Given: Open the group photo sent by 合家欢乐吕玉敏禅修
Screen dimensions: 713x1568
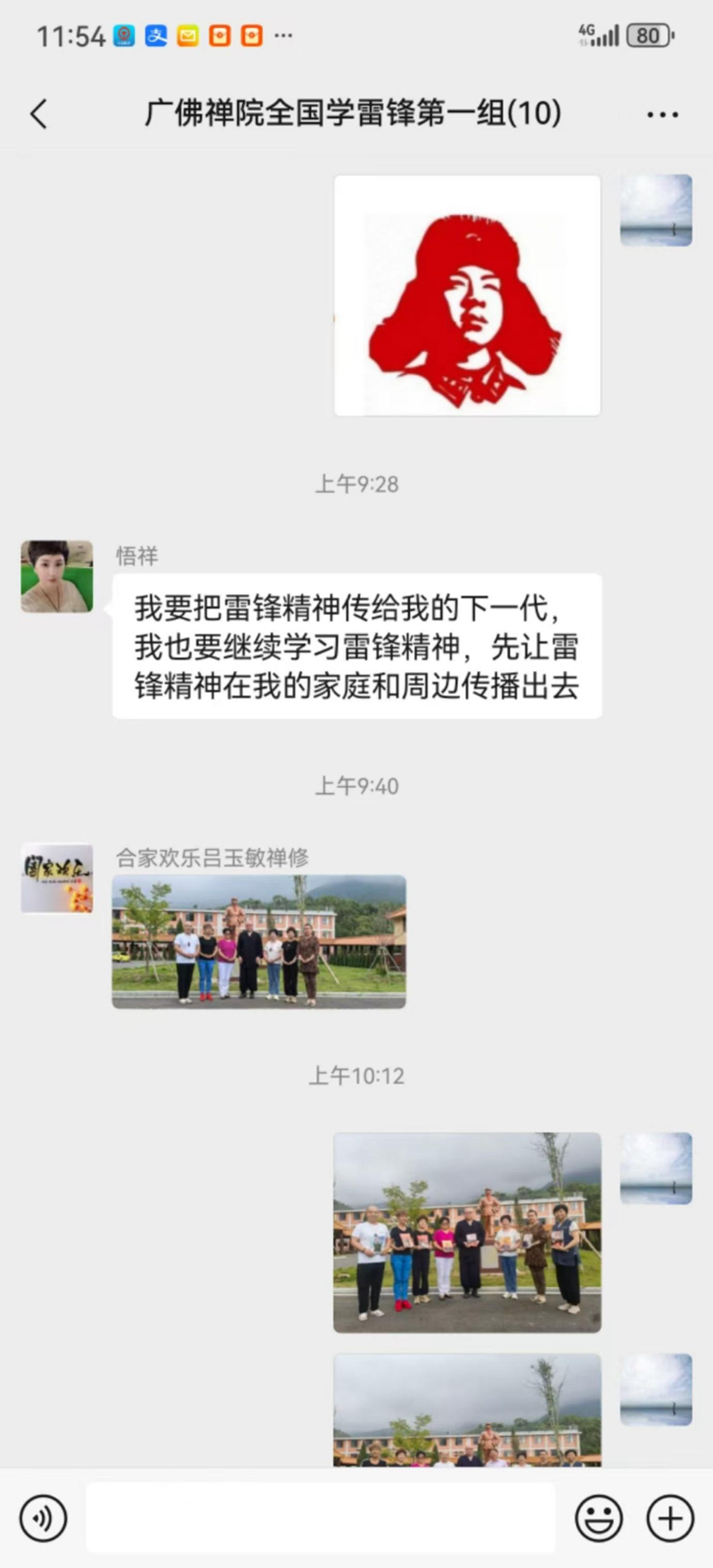Looking at the screenshot, I should click(x=258, y=941).
